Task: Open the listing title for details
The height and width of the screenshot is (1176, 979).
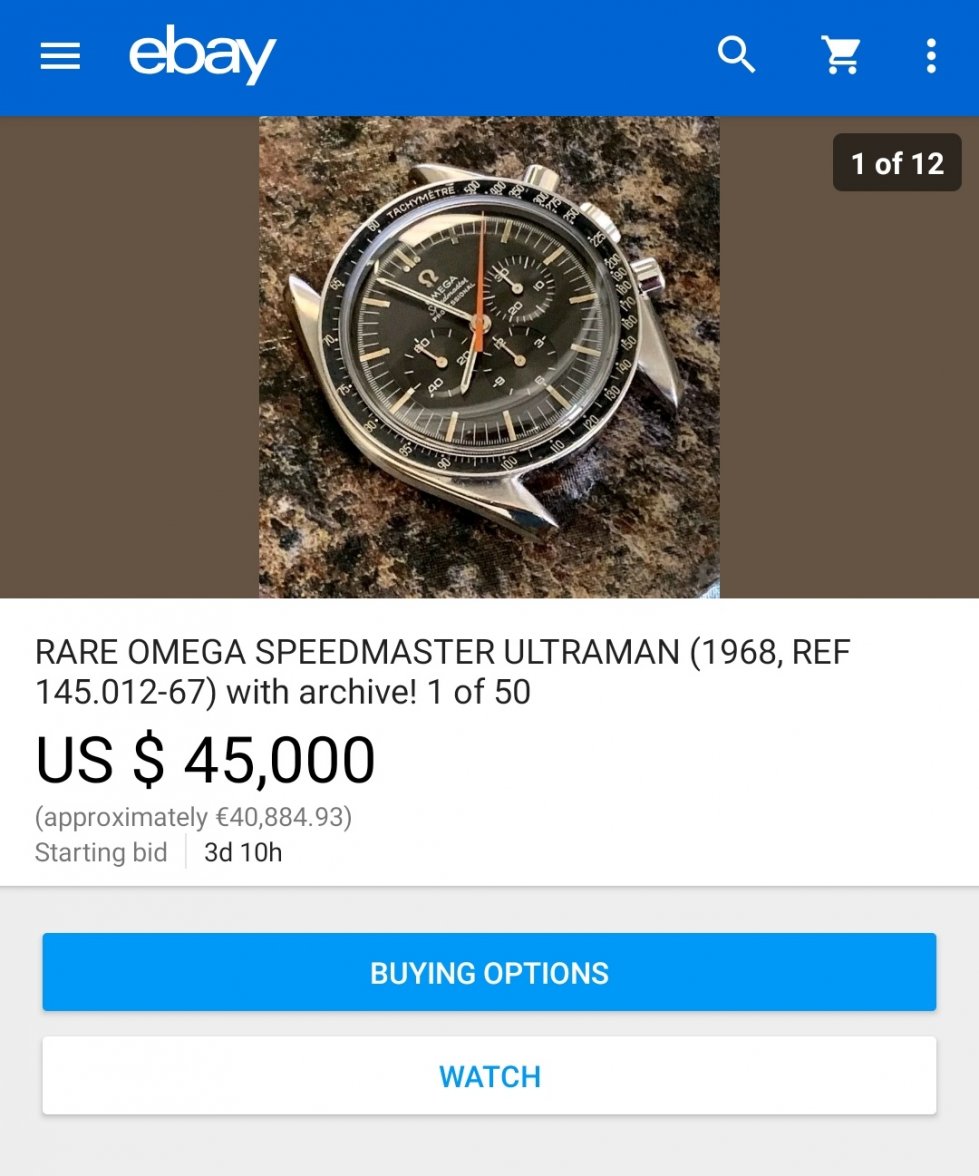Action: [440, 670]
